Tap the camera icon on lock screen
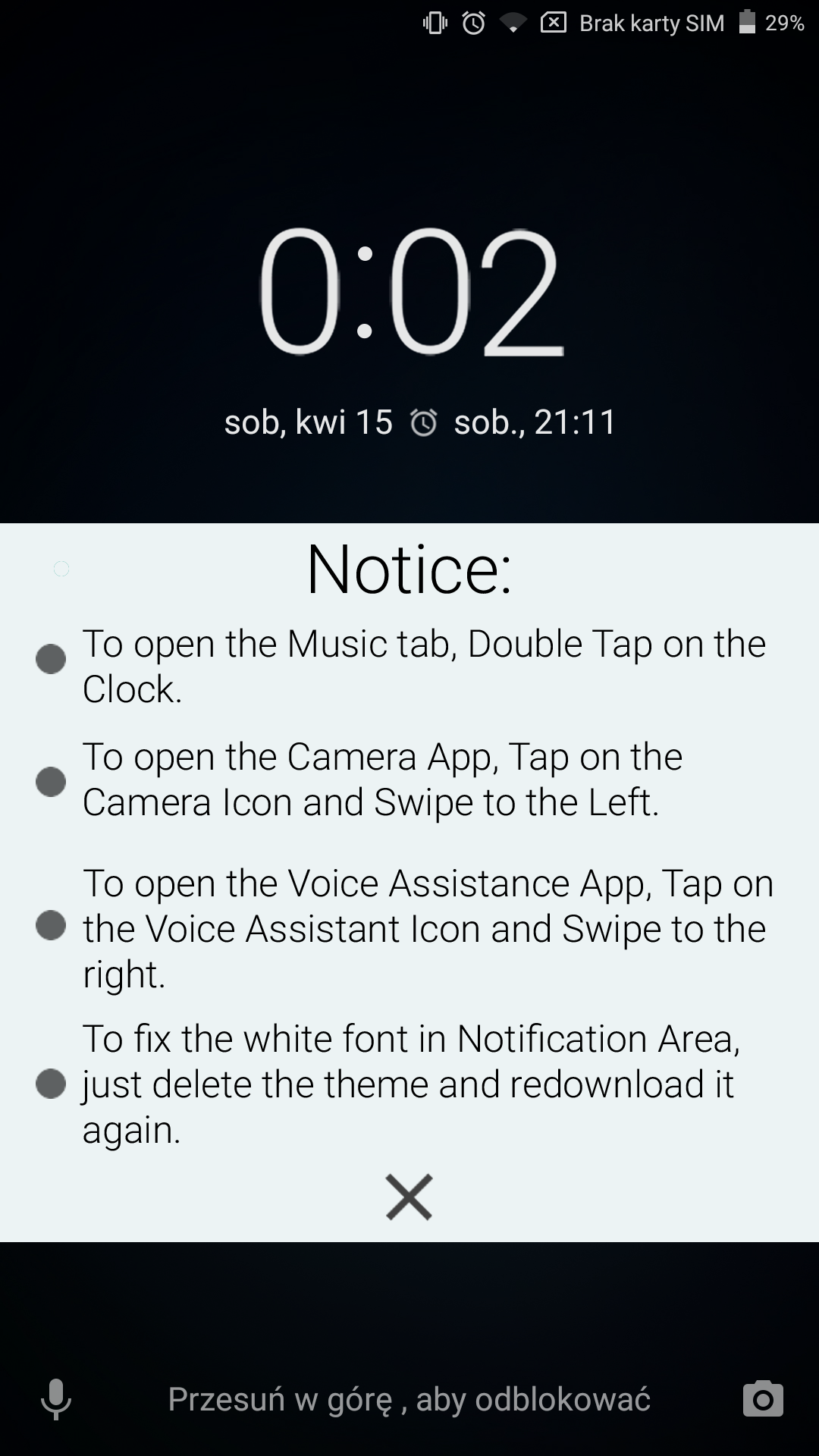819x1456 pixels. click(763, 1399)
